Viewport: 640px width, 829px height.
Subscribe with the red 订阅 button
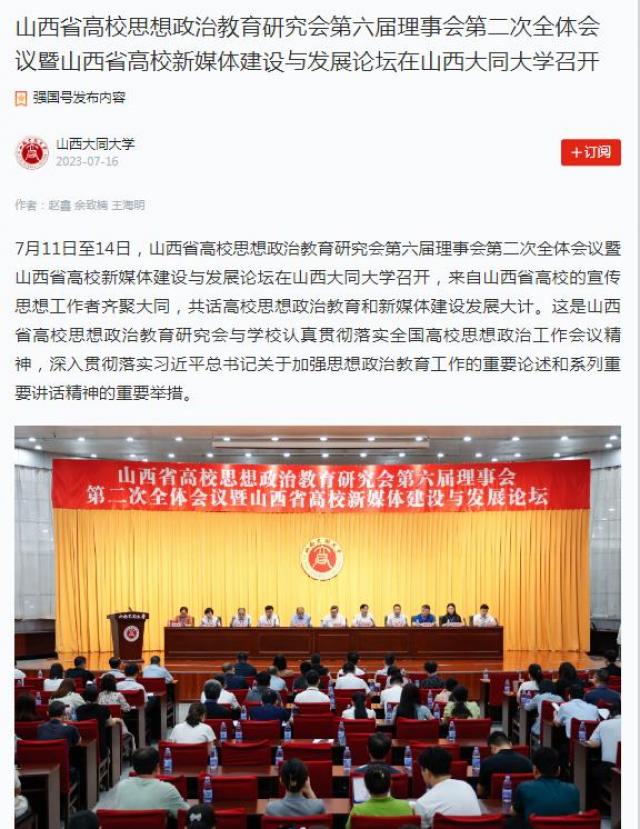click(x=590, y=152)
